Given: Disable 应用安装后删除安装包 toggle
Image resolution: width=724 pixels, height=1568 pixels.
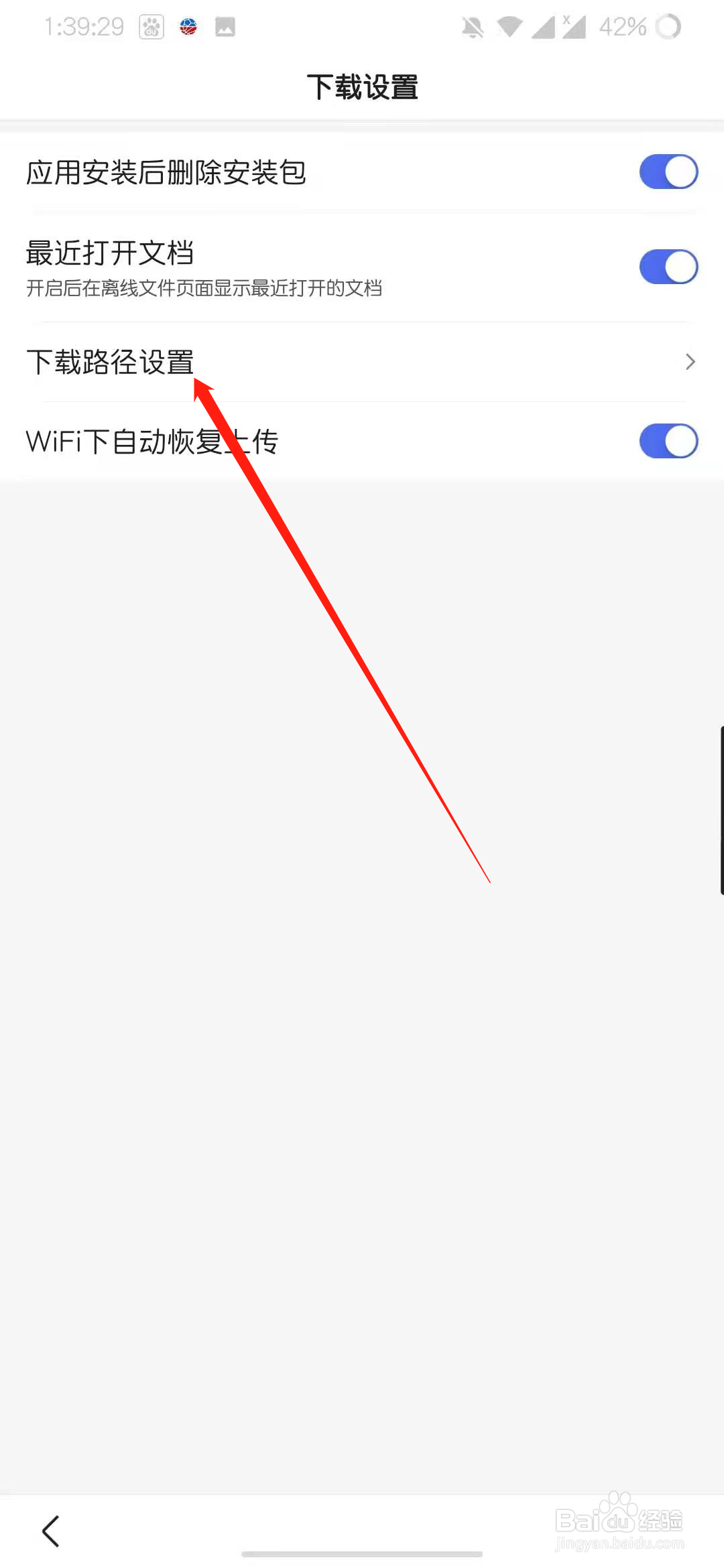Looking at the screenshot, I should coord(668,172).
